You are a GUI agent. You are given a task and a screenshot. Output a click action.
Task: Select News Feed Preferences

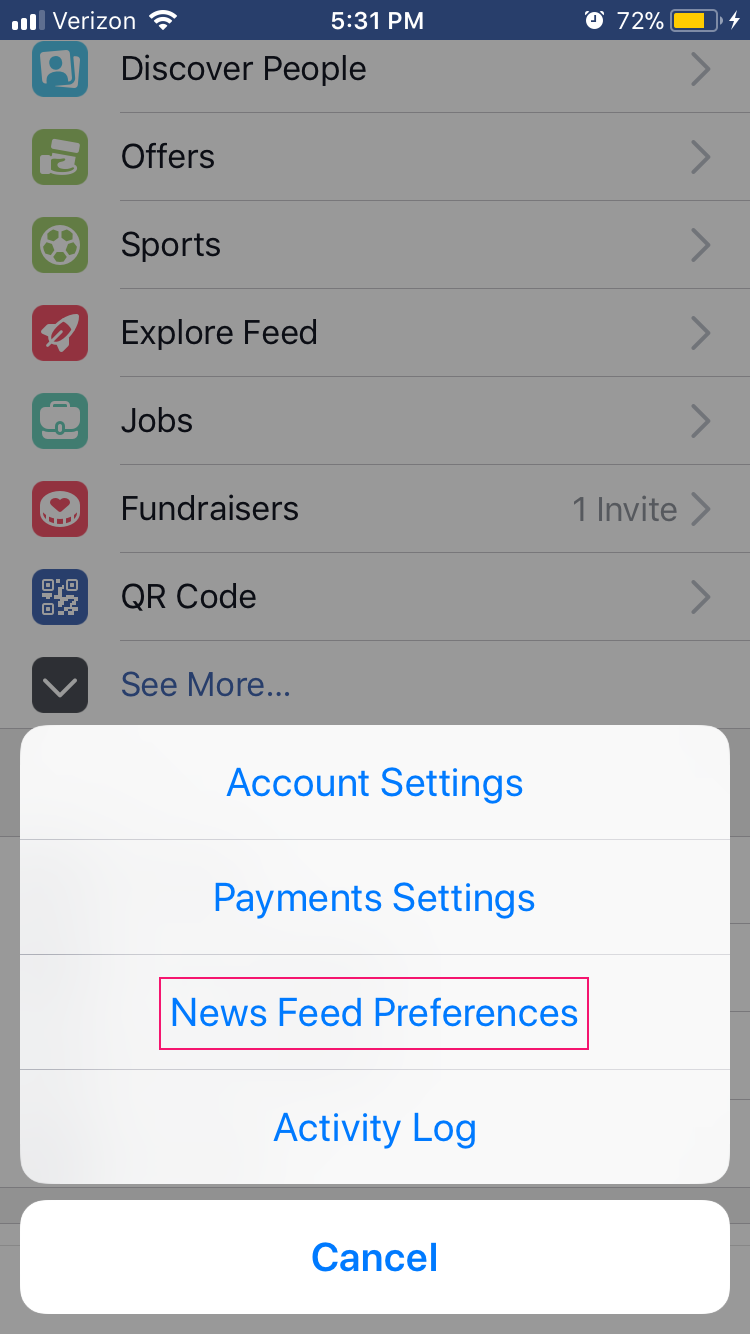pyautogui.click(x=375, y=1013)
